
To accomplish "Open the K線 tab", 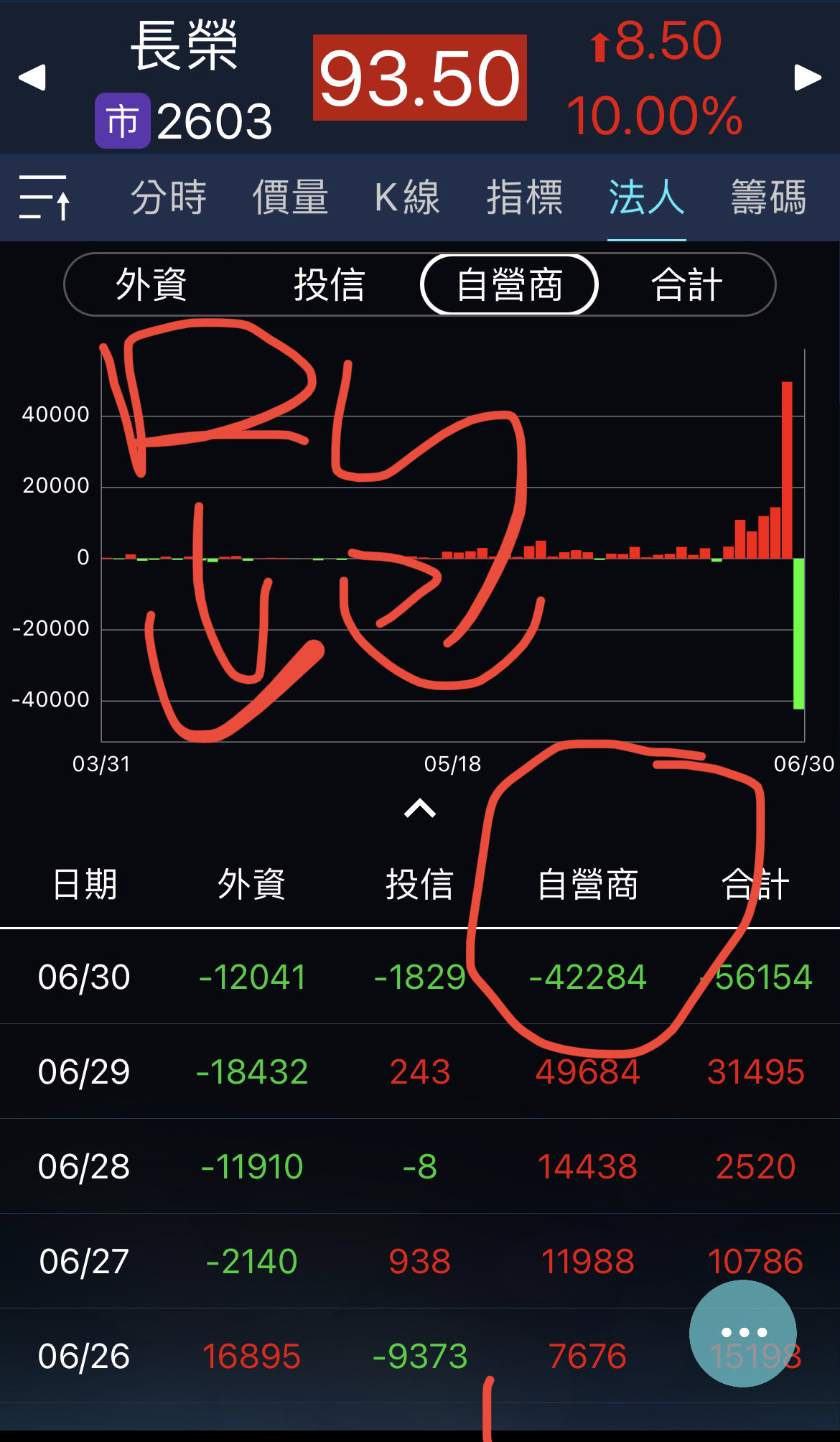I will [x=407, y=197].
